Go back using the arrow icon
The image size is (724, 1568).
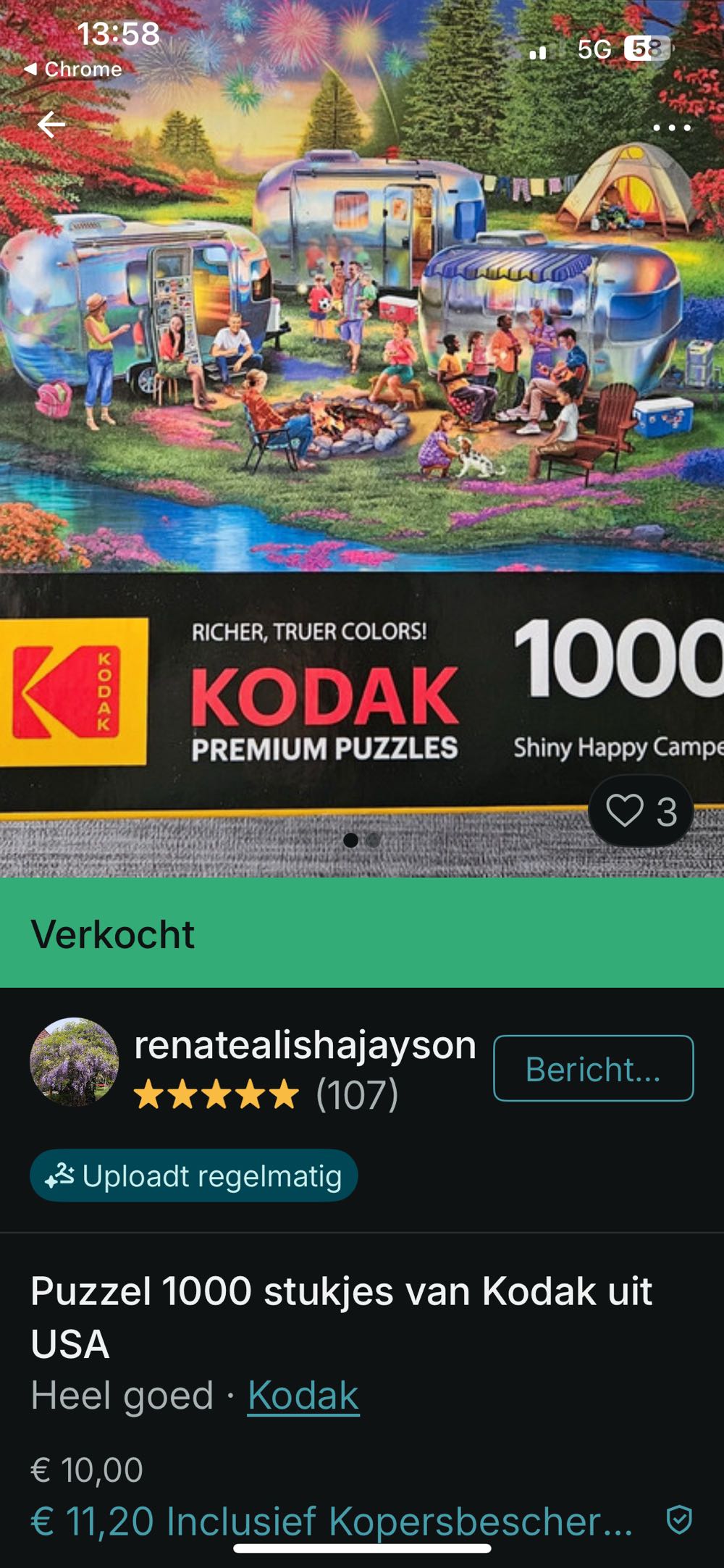click(x=51, y=125)
